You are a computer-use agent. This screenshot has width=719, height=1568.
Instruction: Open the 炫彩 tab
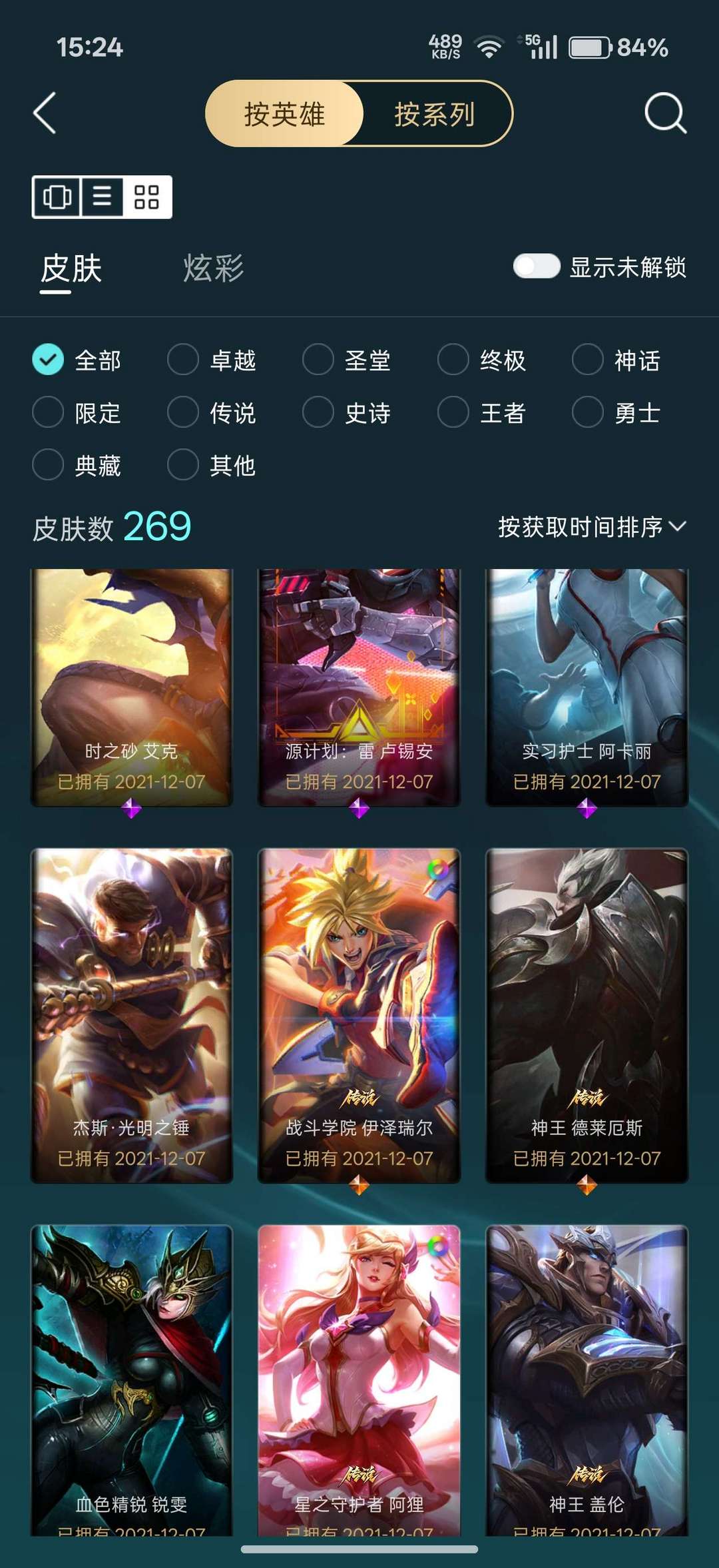(x=213, y=268)
